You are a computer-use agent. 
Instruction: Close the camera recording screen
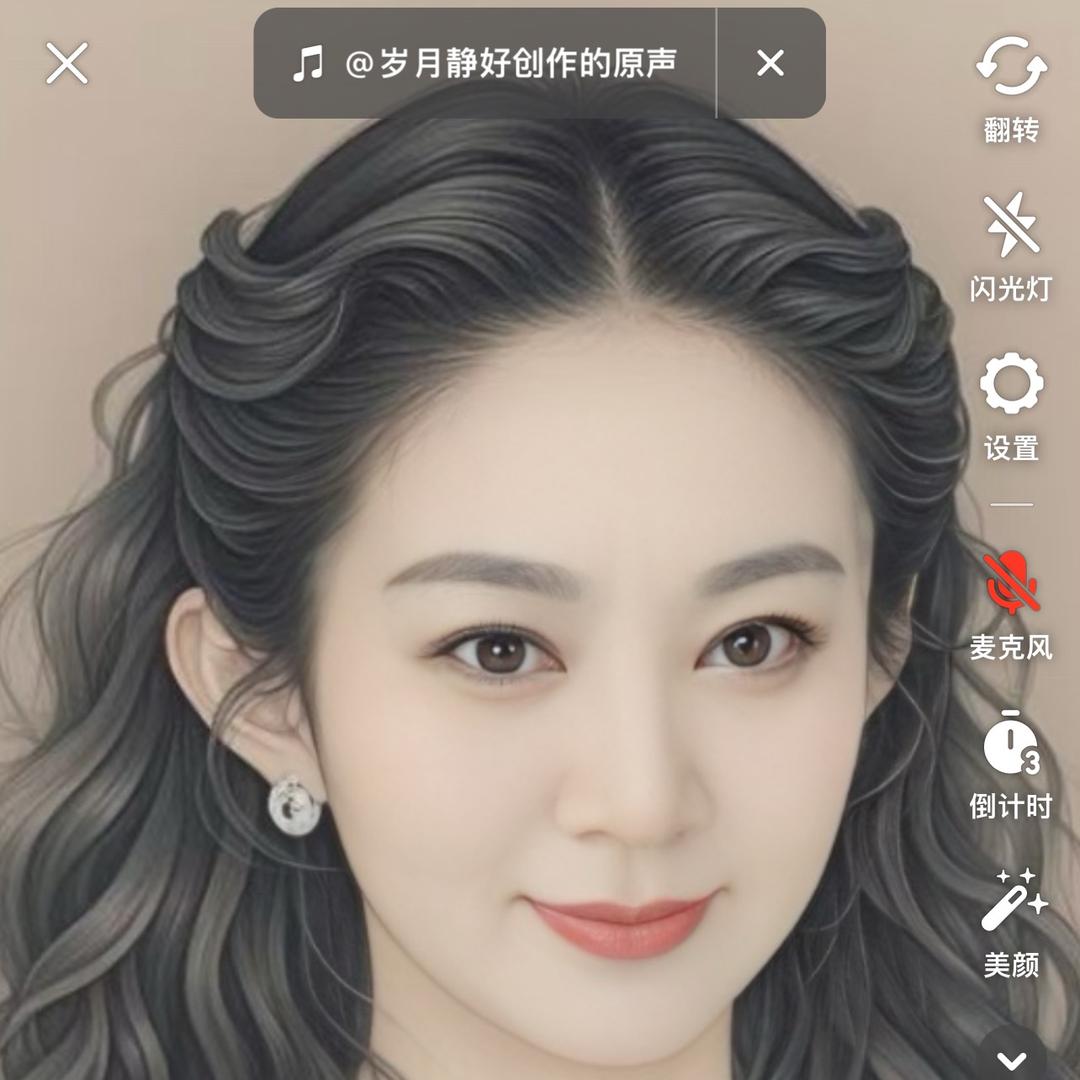67,64
